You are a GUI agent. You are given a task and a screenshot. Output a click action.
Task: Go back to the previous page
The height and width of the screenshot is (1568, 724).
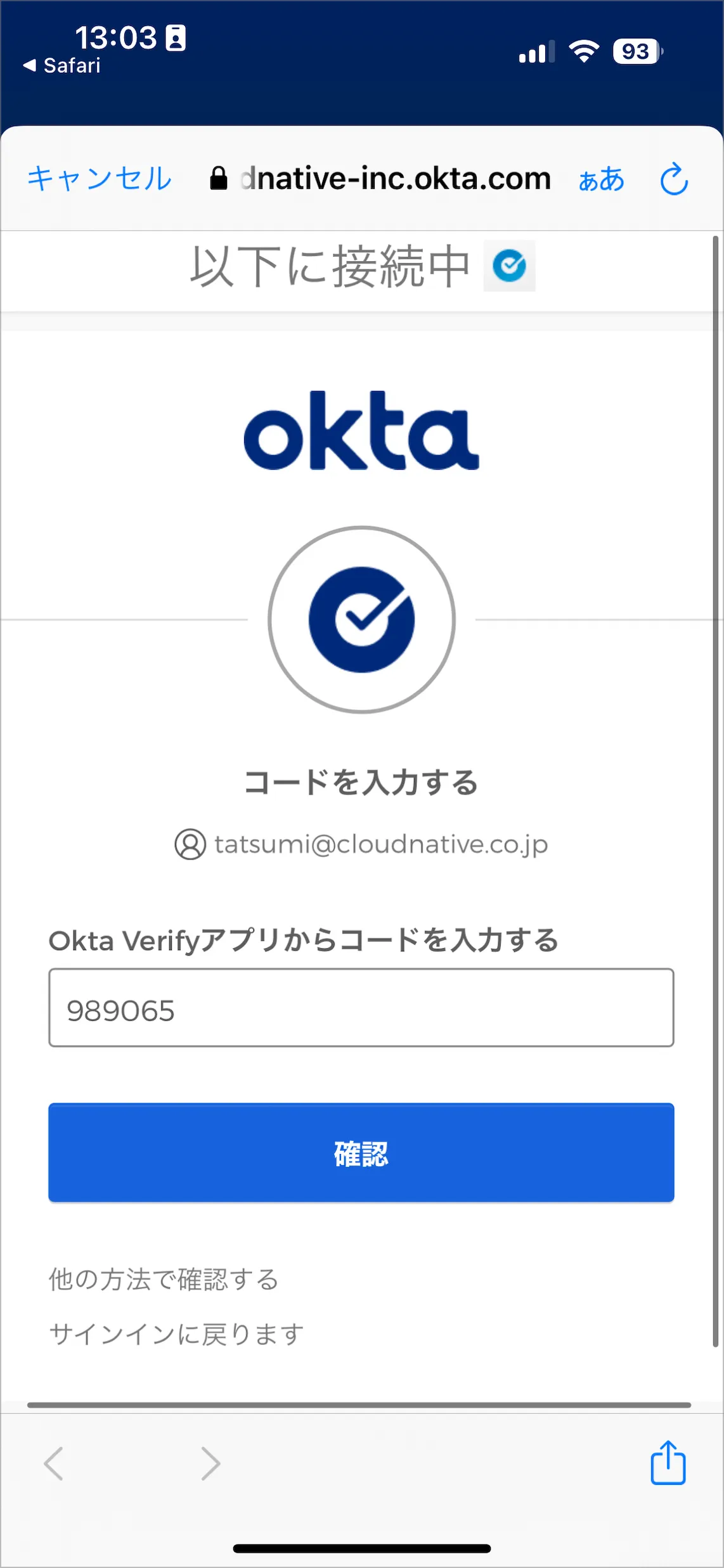54,1463
